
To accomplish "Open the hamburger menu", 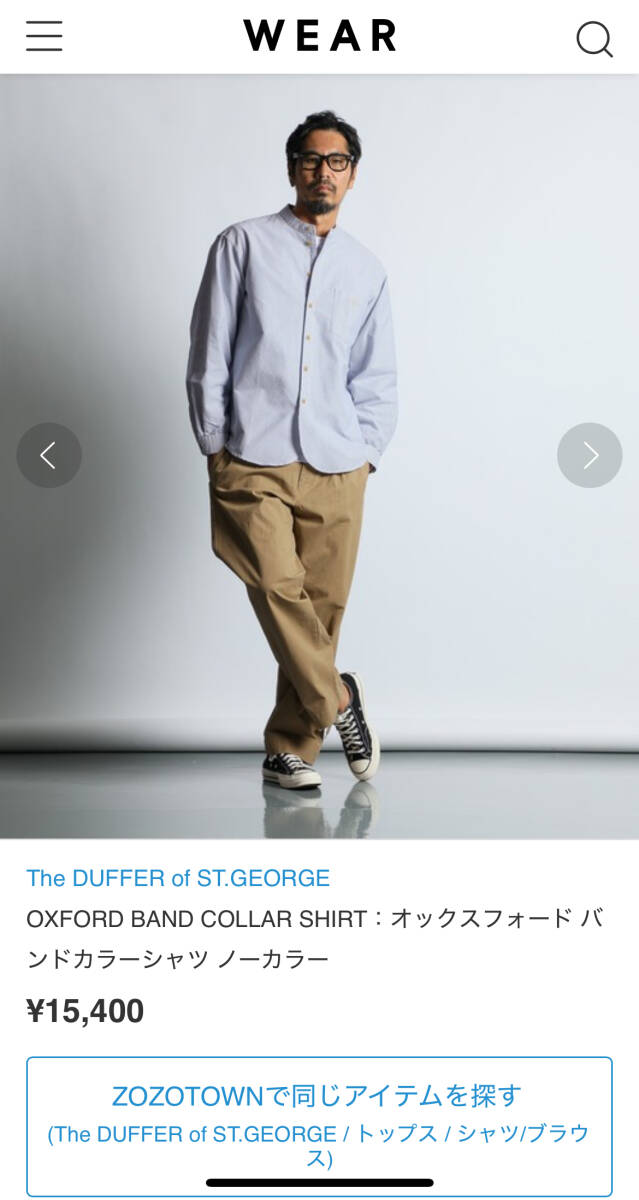I will point(44,36).
